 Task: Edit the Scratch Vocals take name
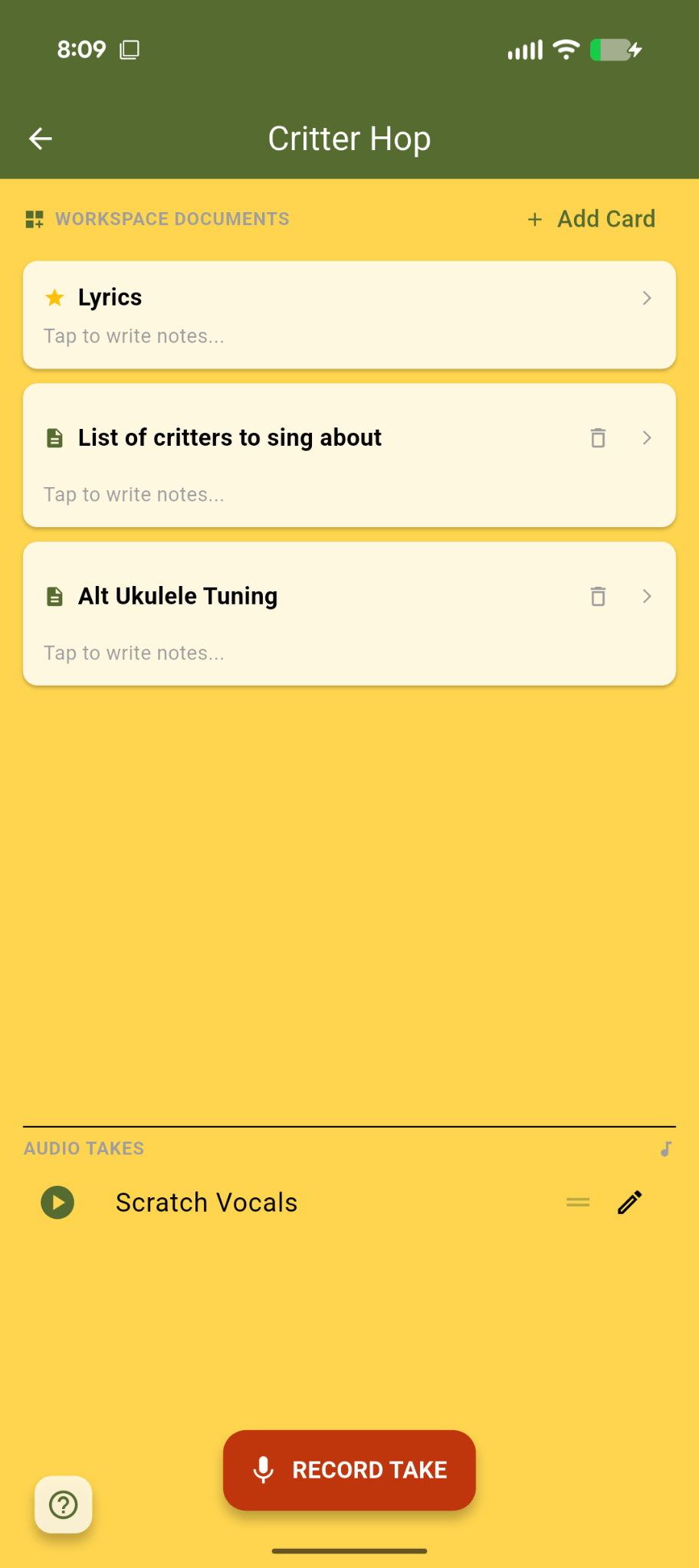pos(629,1203)
